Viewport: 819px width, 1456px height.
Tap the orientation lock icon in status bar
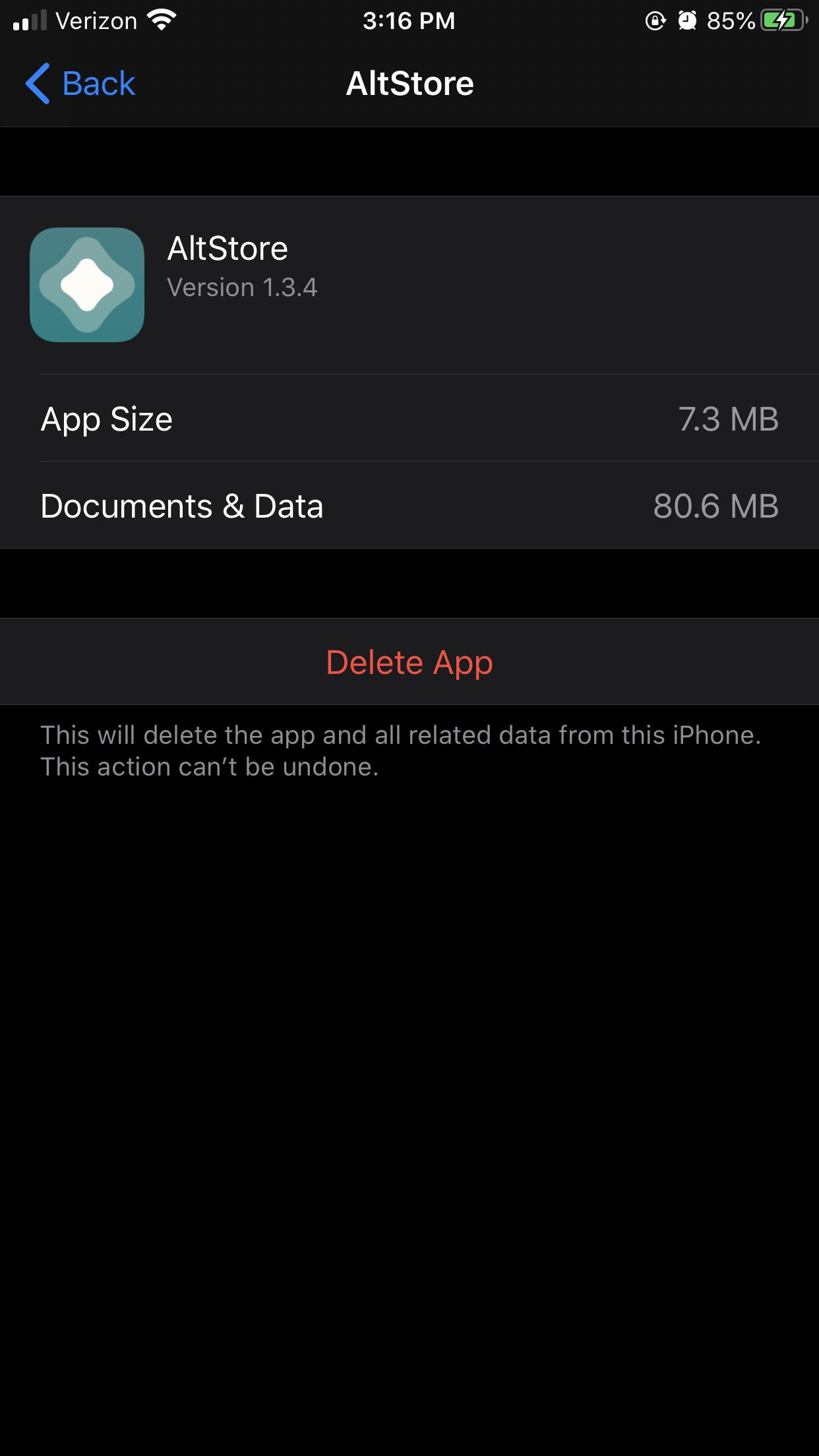click(653, 20)
